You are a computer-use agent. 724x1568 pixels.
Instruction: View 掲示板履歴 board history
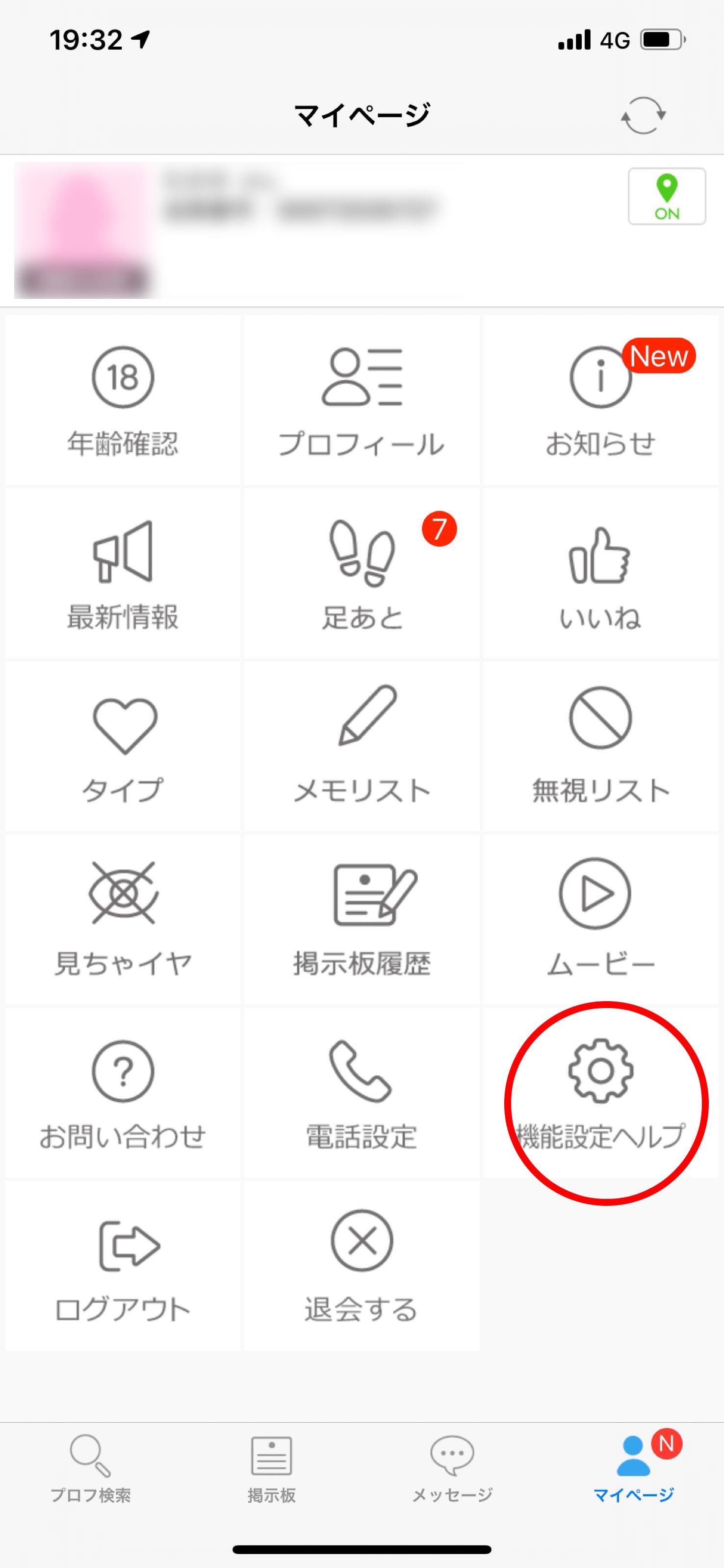click(362, 920)
